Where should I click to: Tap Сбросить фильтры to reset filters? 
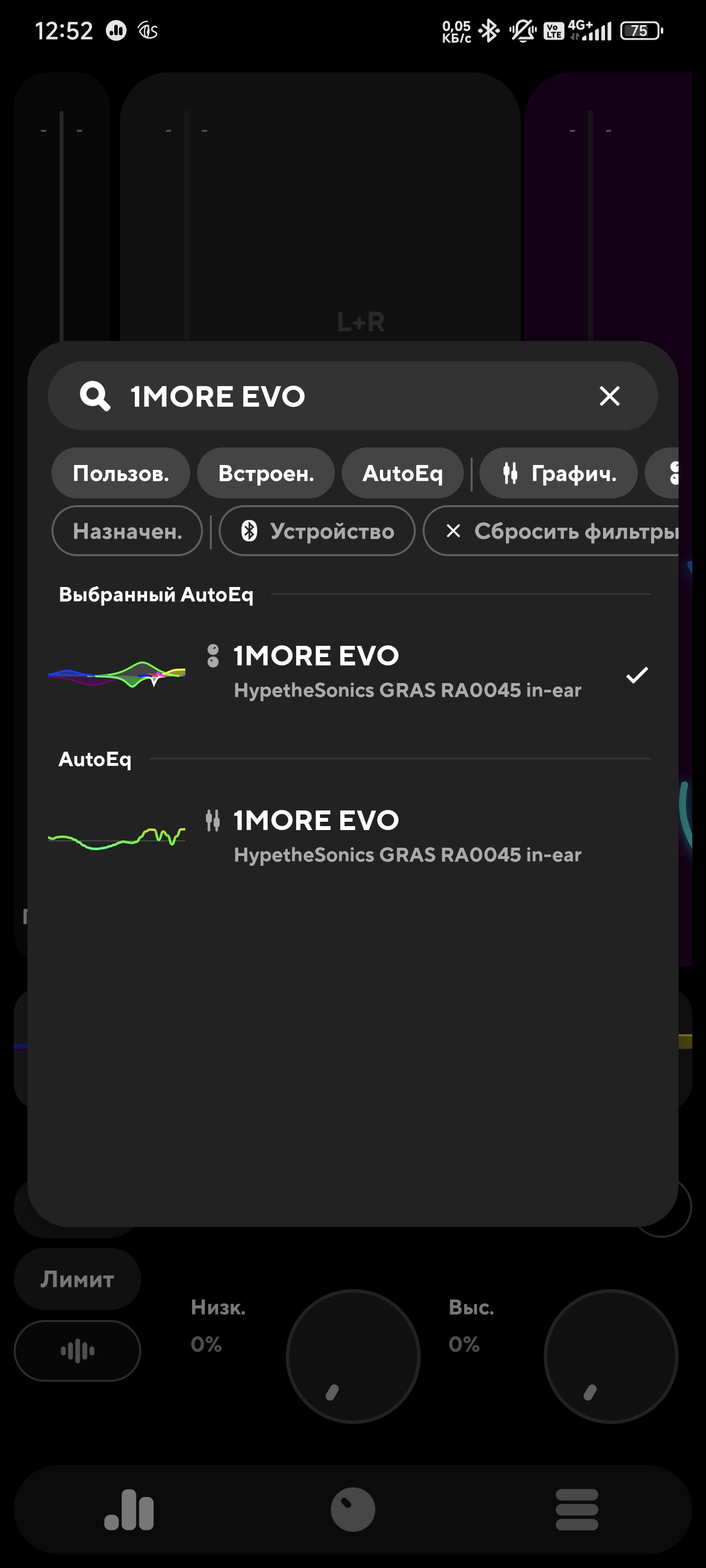[x=551, y=531]
